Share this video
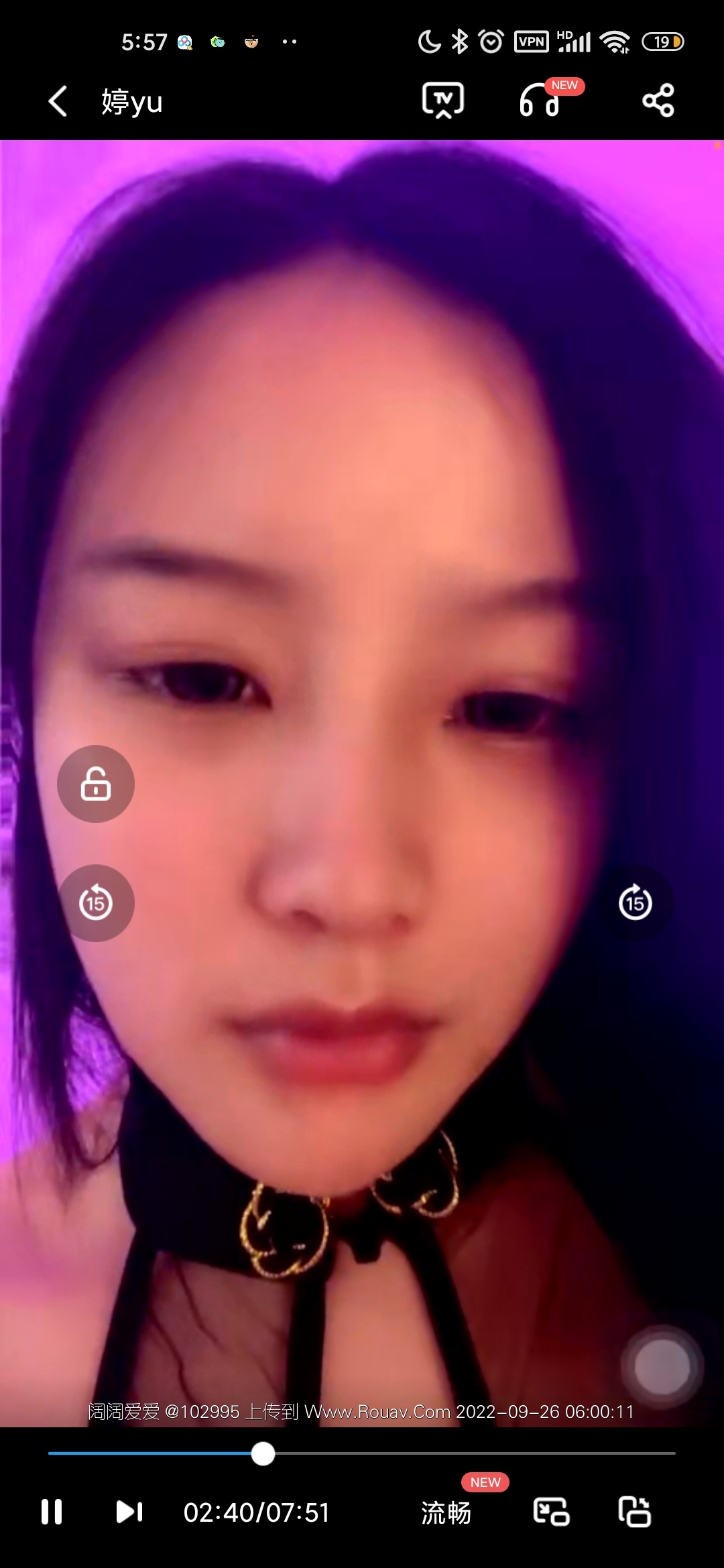The image size is (724, 1568). tap(658, 101)
